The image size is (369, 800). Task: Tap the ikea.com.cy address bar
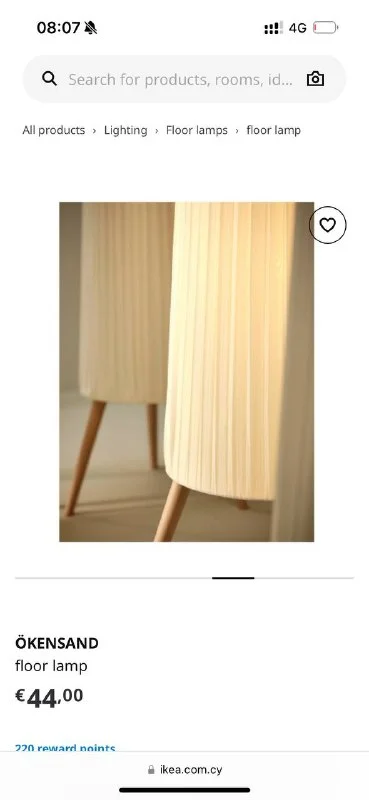tap(185, 769)
